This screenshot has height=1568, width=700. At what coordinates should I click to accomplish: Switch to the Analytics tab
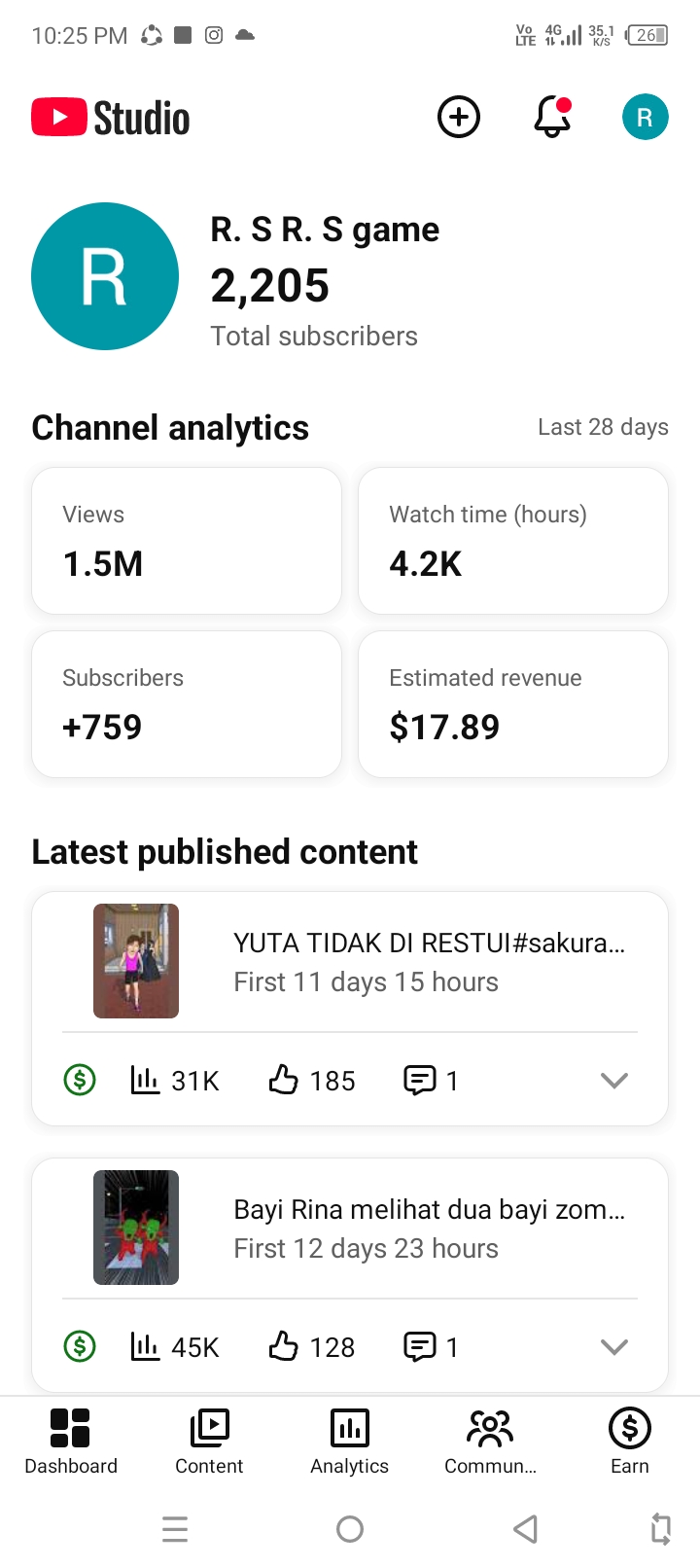[x=350, y=1442]
